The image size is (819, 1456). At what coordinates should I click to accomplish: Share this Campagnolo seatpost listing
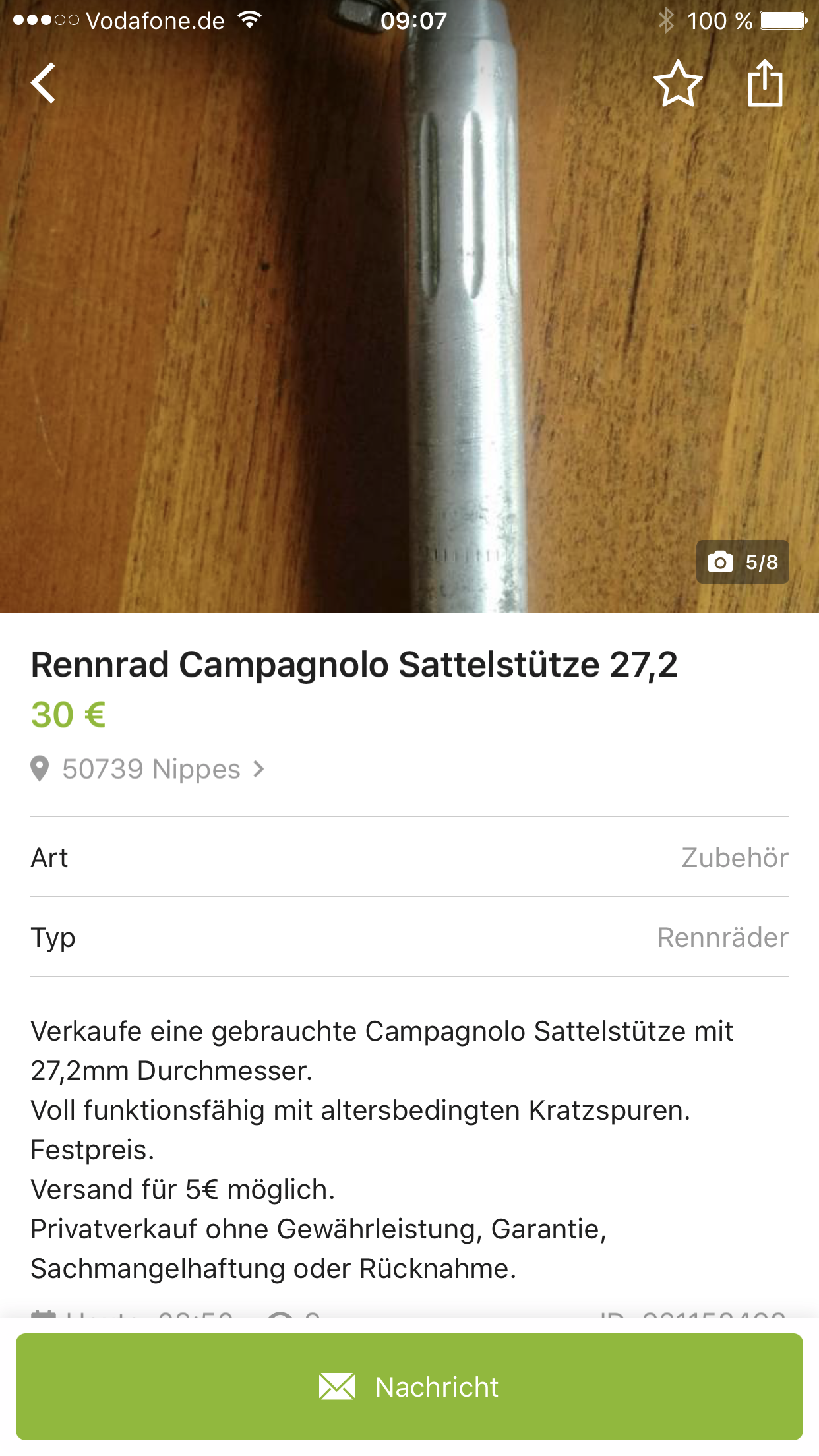[x=764, y=83]
